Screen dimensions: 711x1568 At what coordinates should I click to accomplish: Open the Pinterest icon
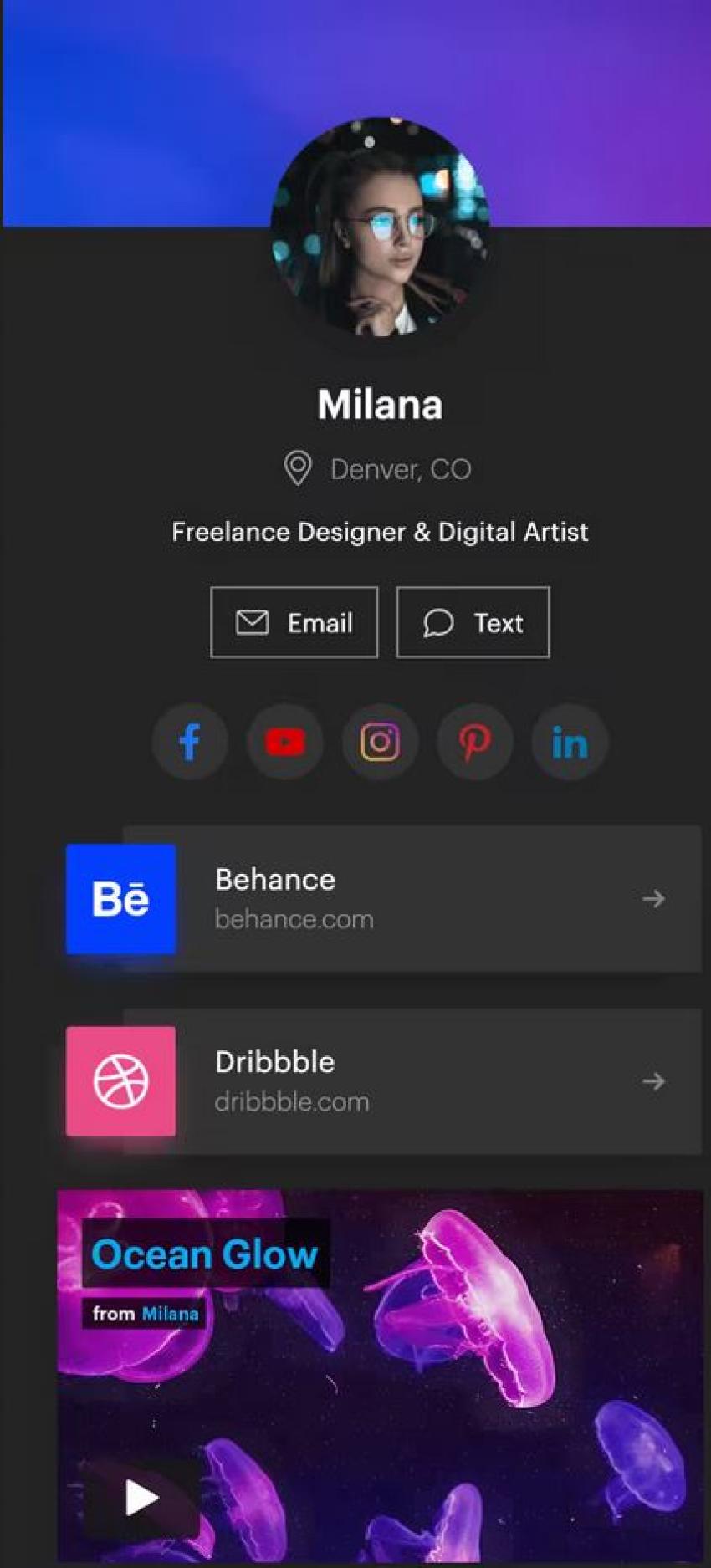475,742
